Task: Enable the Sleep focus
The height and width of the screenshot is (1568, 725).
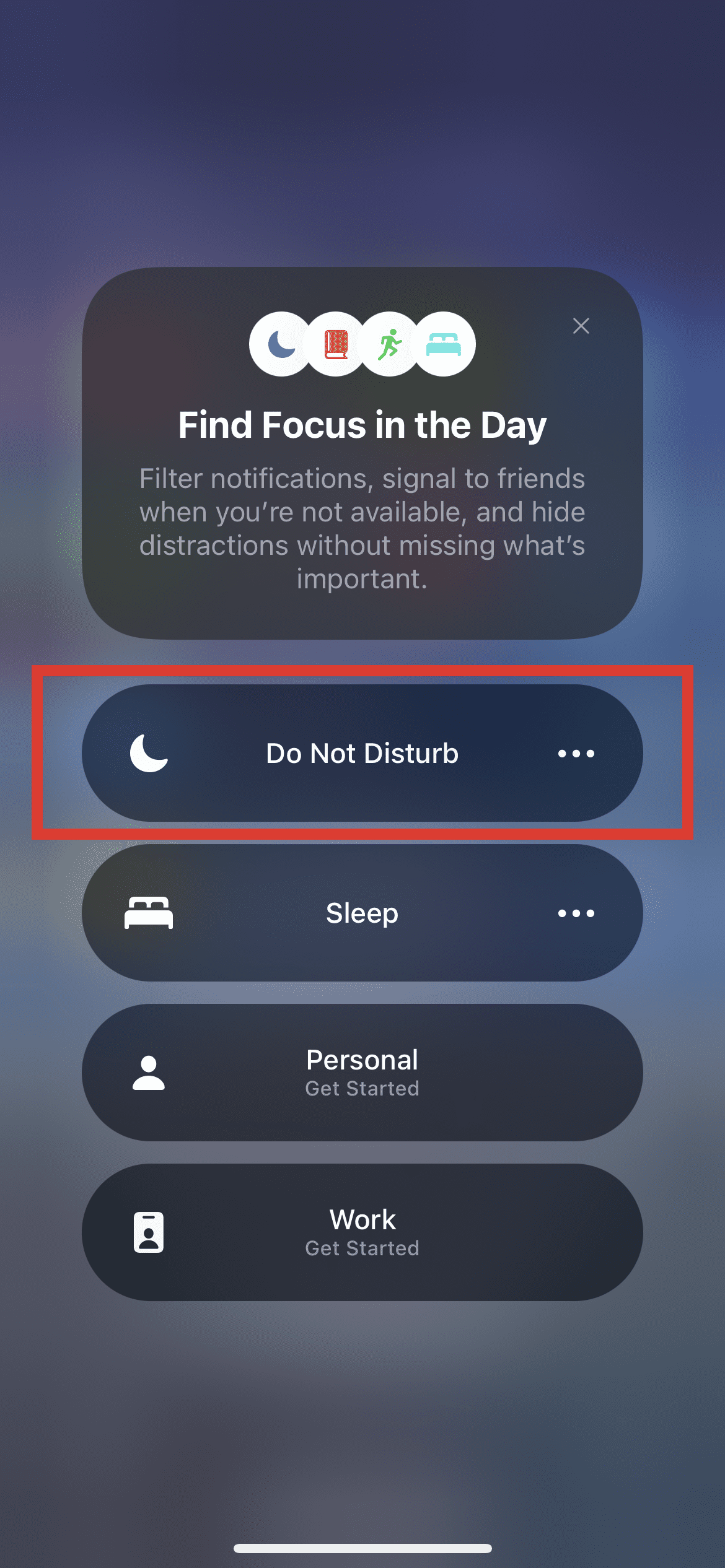Action: [362, 913]
